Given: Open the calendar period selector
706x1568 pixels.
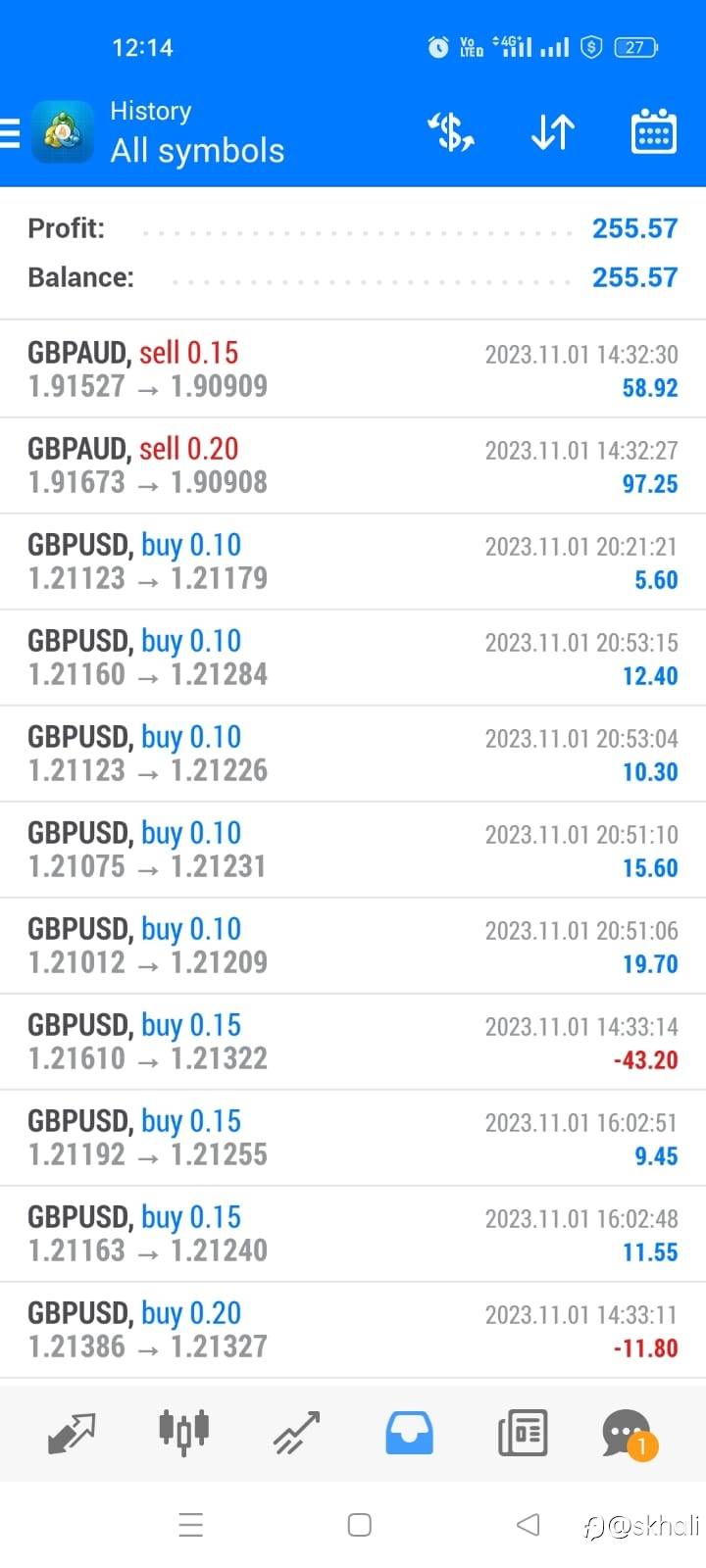Looking at the screenshot, I should [653, 132].
